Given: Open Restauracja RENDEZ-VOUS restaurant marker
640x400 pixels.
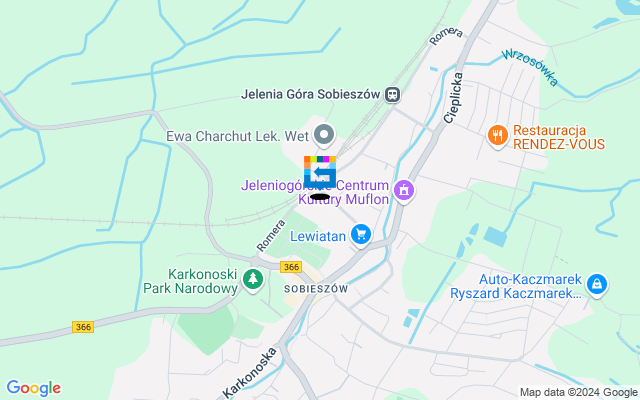Looking at the screenshot, I should tap(495, 133).
